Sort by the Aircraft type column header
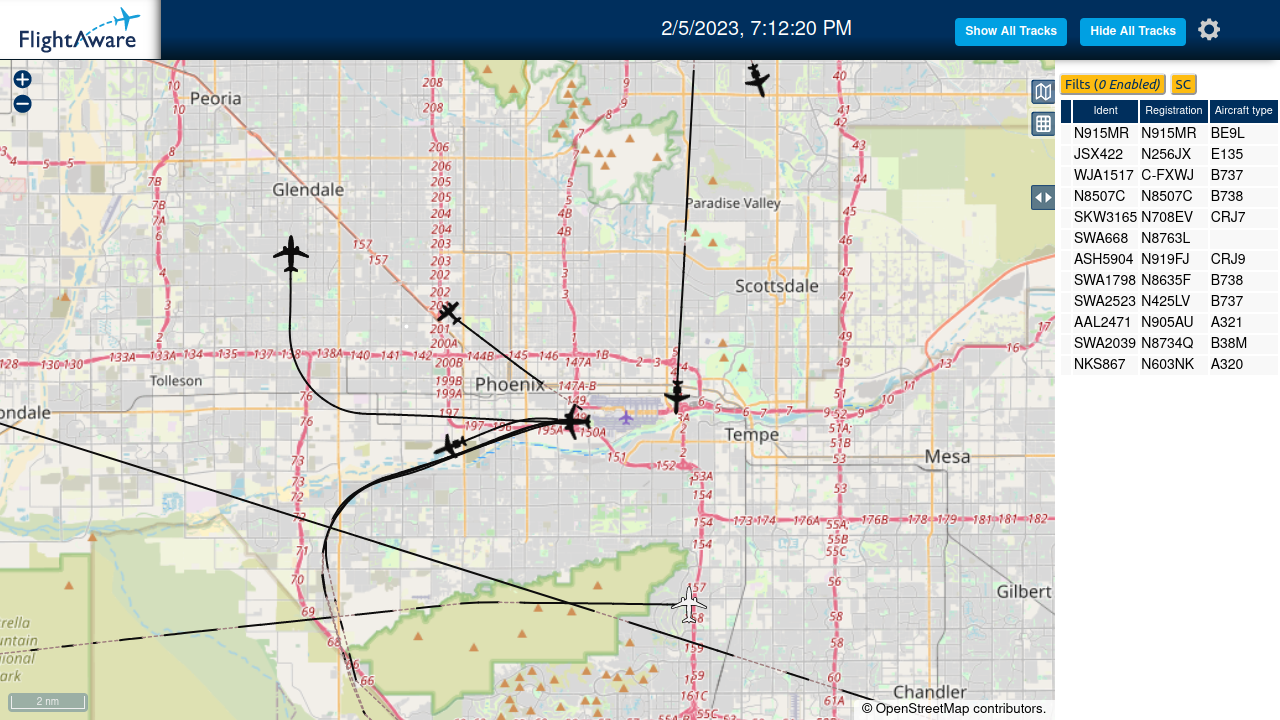The image size is (1280, 720). pos(1244,111)
